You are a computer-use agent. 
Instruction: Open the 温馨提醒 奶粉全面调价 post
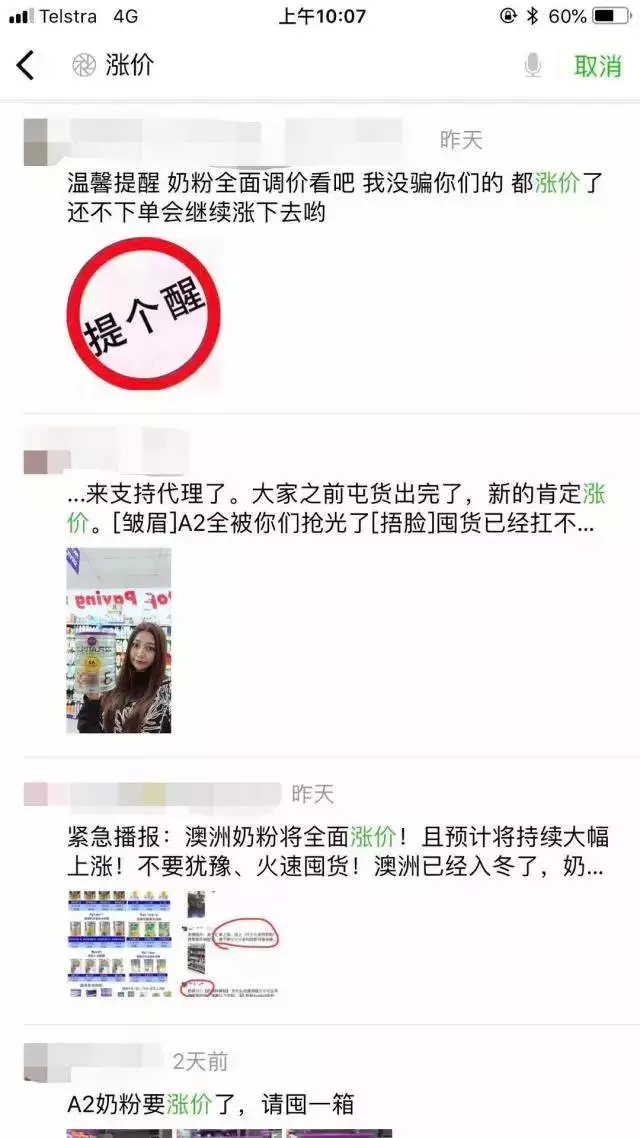(330, 197)
